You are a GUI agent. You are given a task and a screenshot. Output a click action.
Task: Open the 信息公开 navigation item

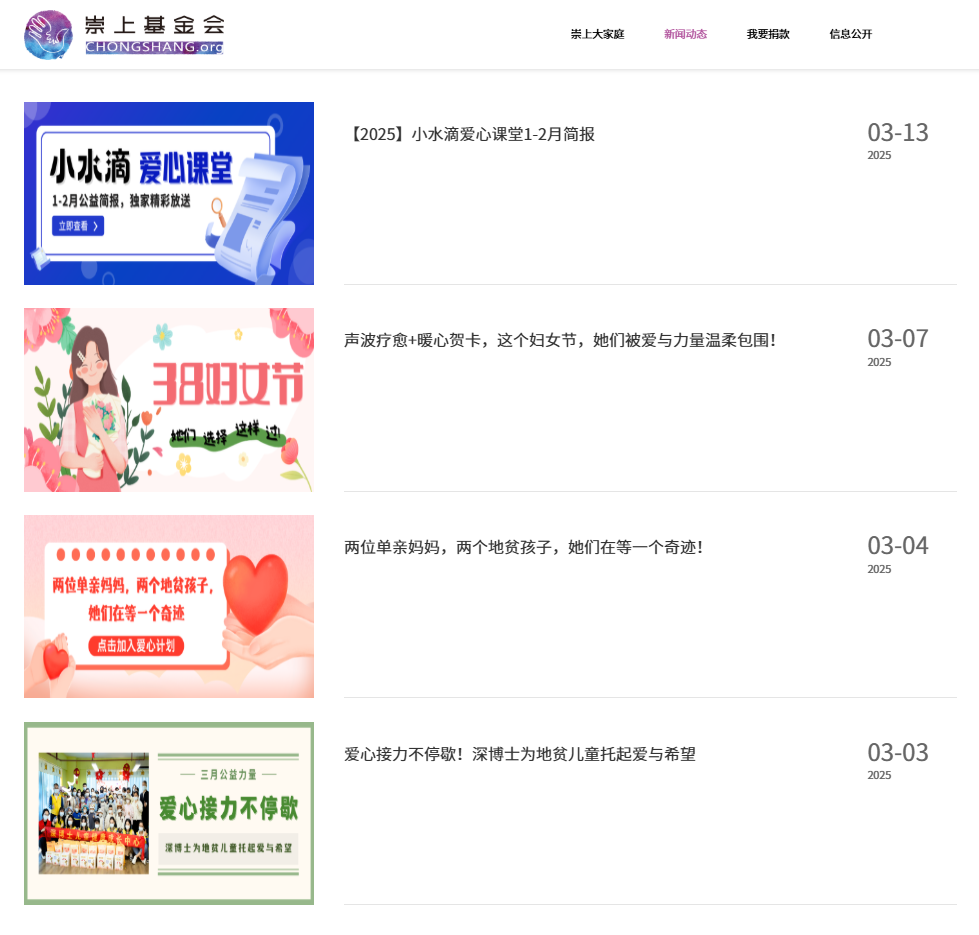[x=850, y=34]
